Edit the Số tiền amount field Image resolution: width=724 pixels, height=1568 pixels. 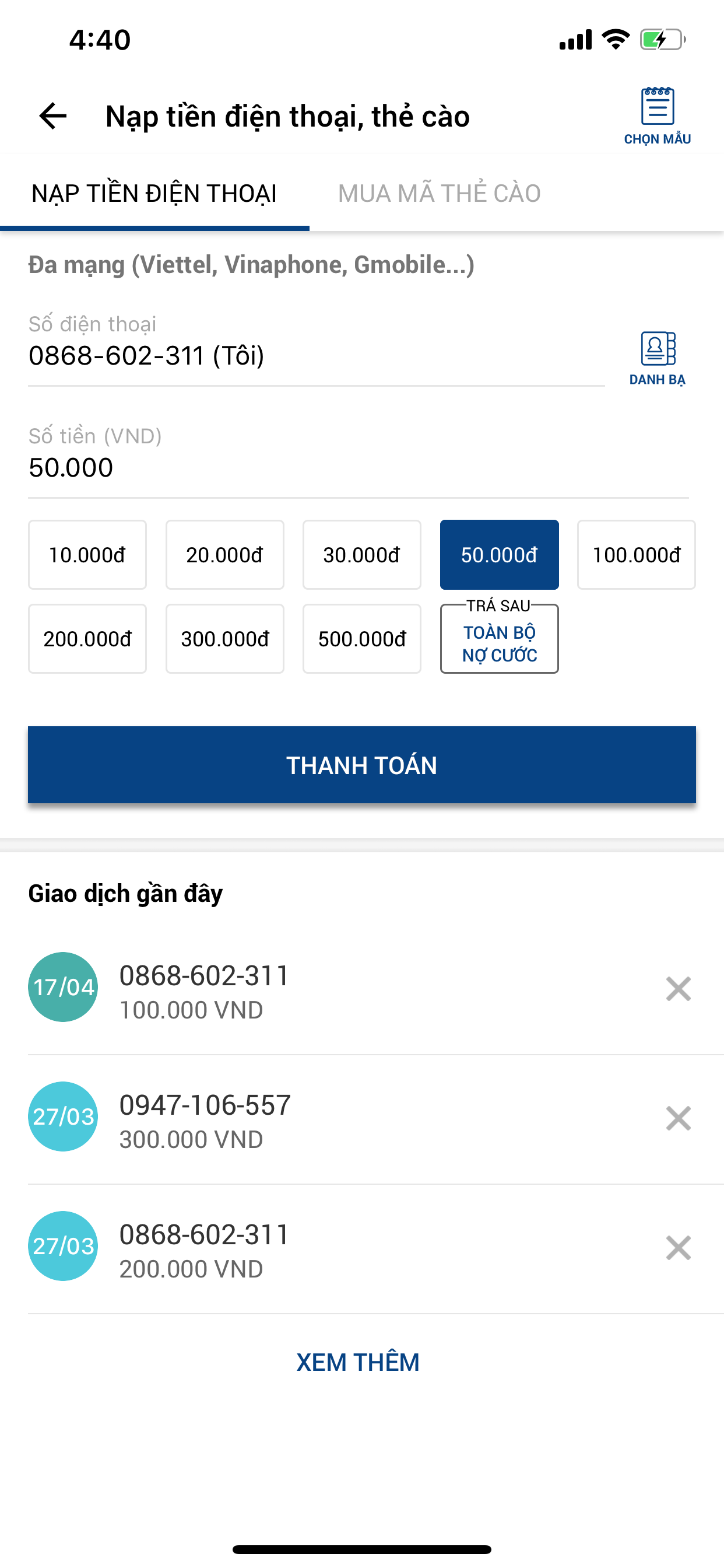click(353, 468)
